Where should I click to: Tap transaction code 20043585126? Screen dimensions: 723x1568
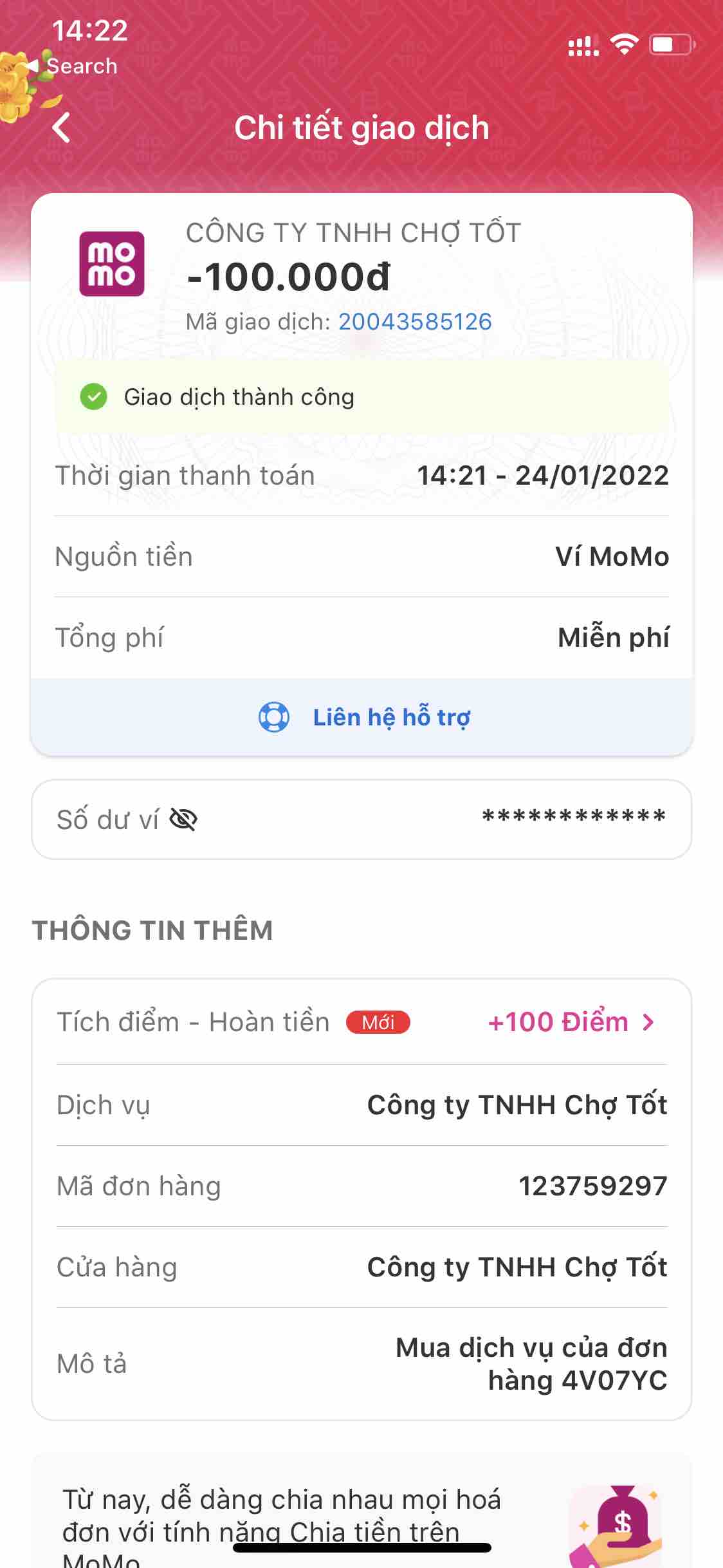pos(415,322)
